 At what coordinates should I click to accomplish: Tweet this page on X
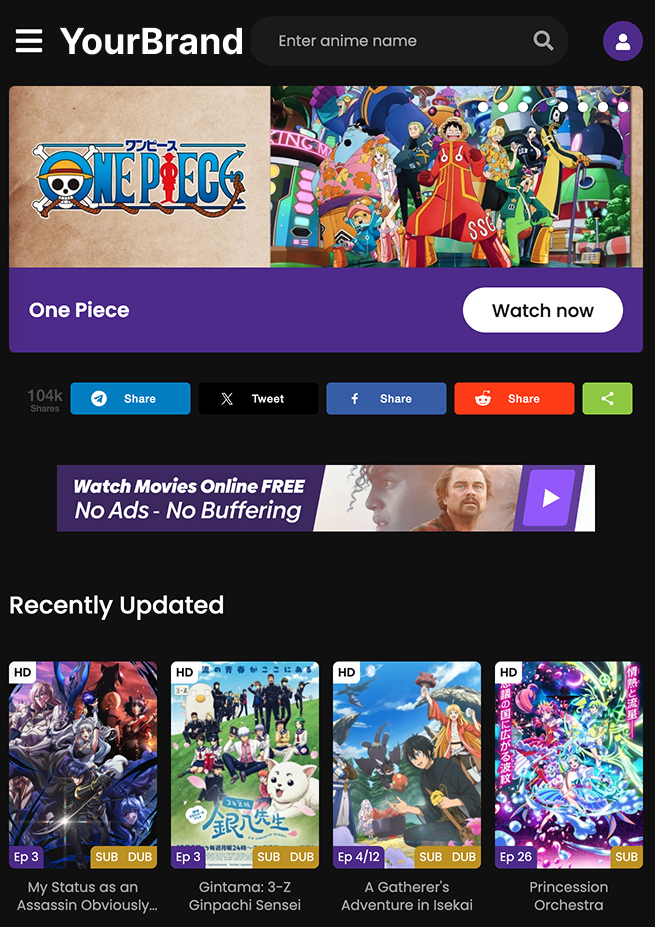(258, 398)
